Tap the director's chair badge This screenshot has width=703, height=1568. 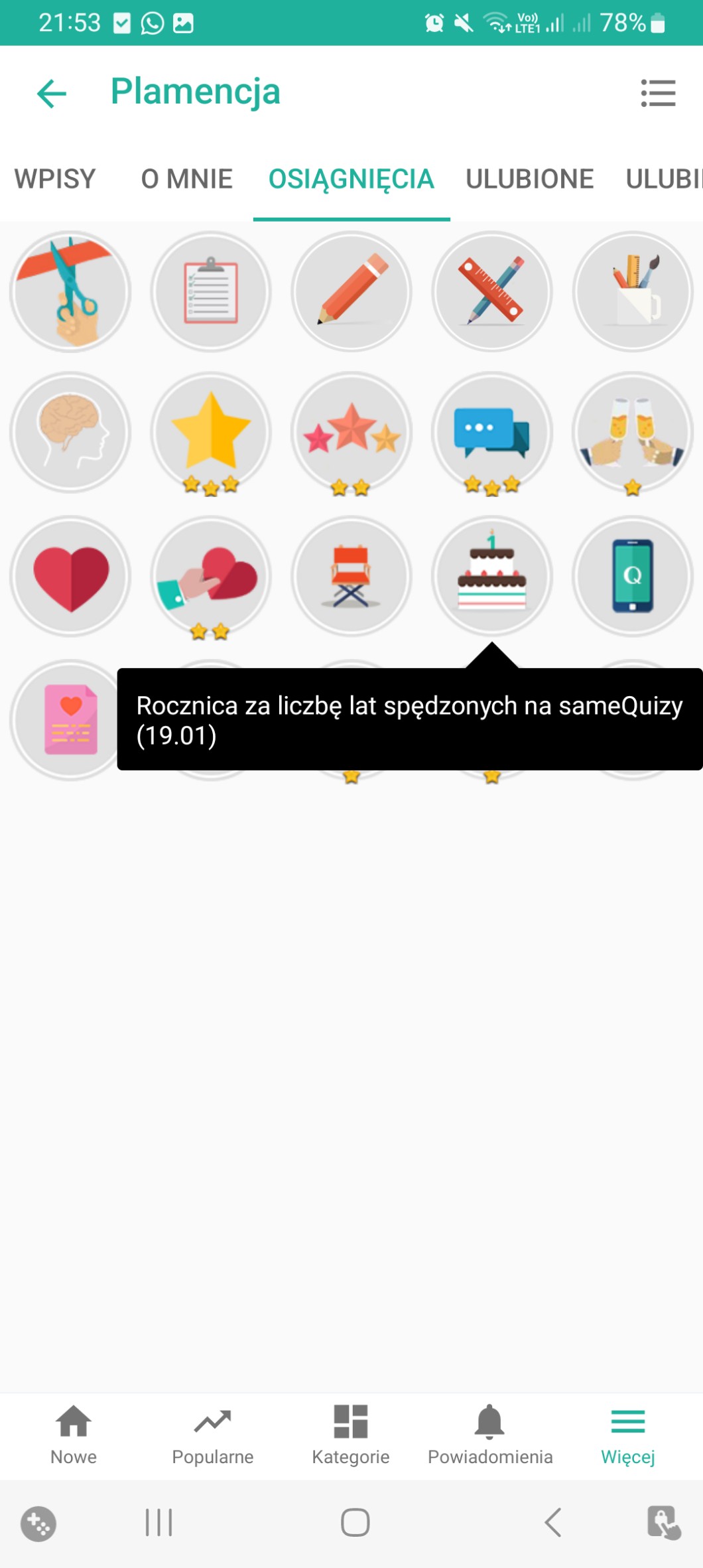(351, 576)
